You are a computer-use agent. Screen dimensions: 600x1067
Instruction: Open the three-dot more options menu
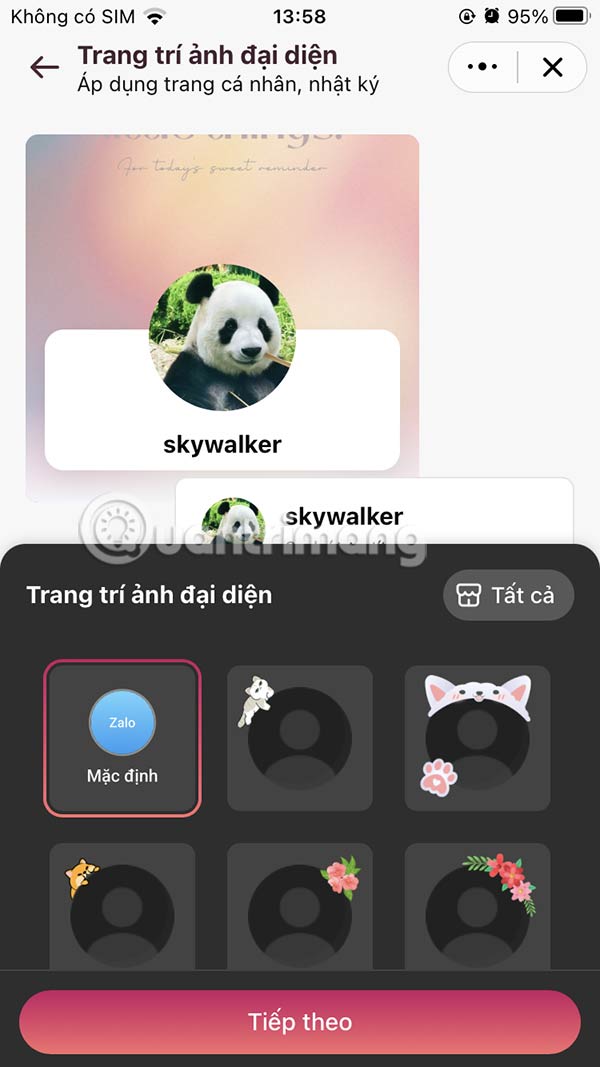482,67
